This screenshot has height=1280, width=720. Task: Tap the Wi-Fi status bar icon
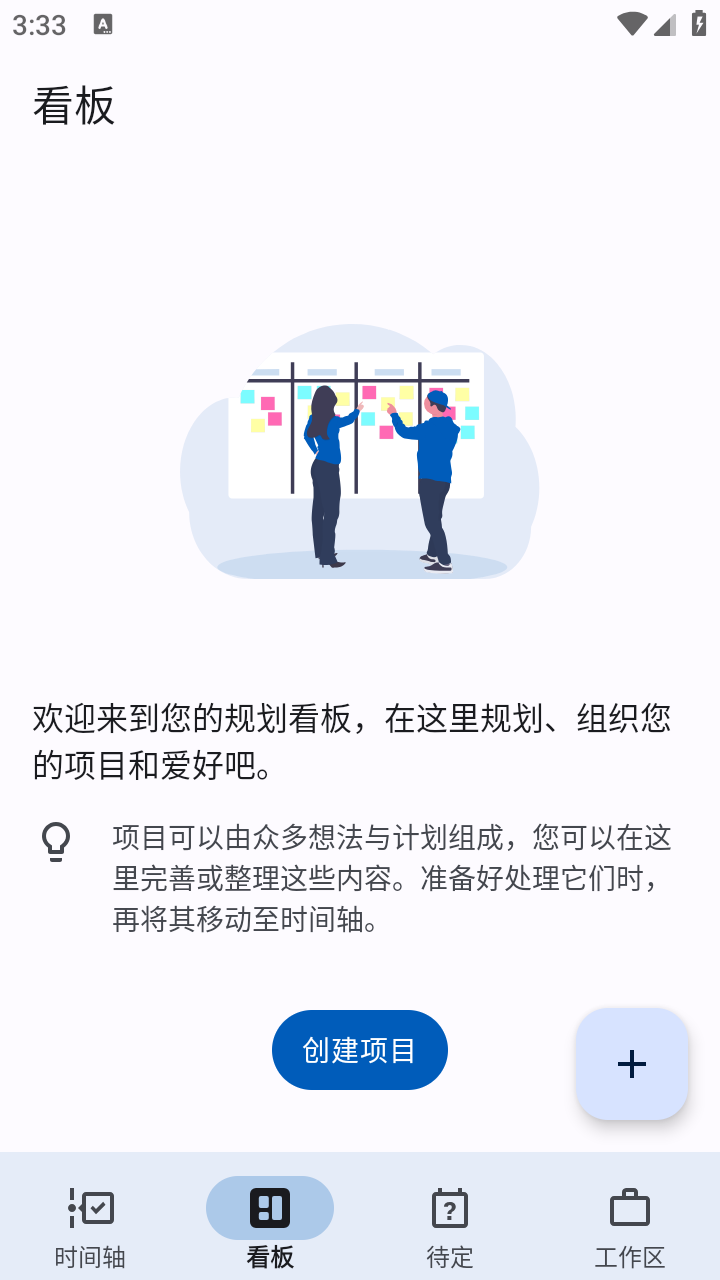pyautogui.click(x=630, y=24)
